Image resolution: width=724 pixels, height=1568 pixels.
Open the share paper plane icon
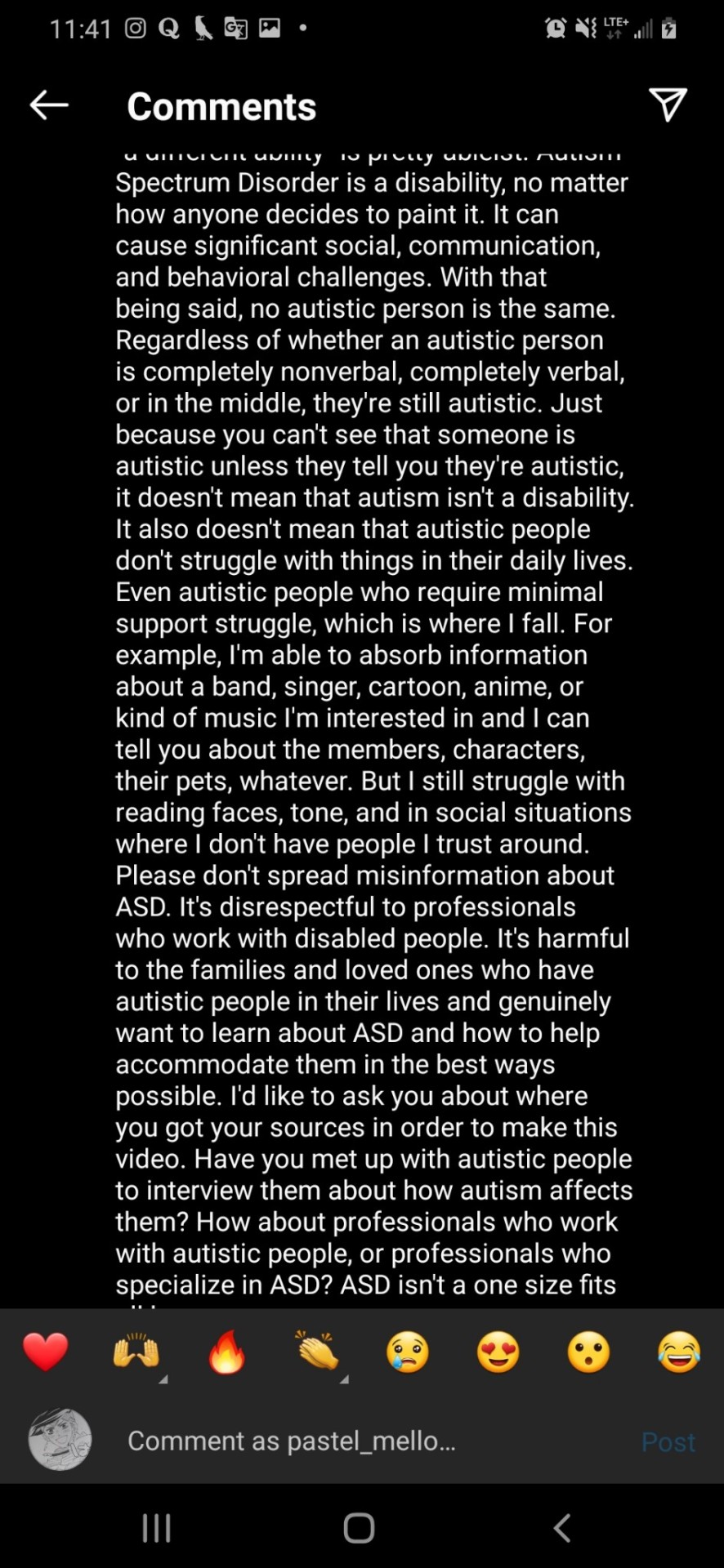[x=668, y=105]
